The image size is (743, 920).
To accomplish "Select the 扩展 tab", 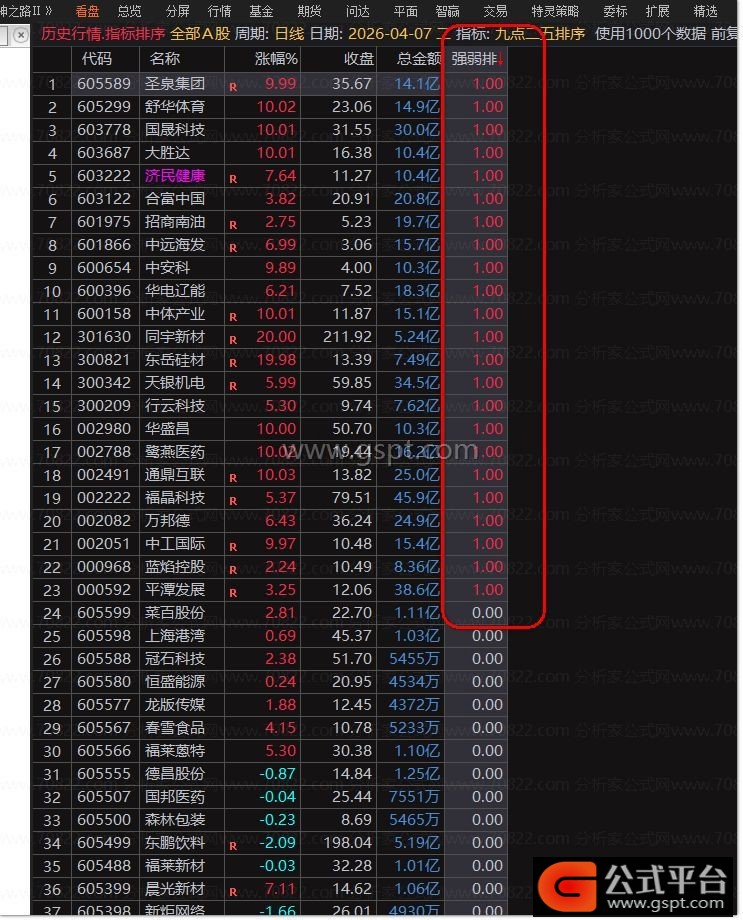I will 657,11.
